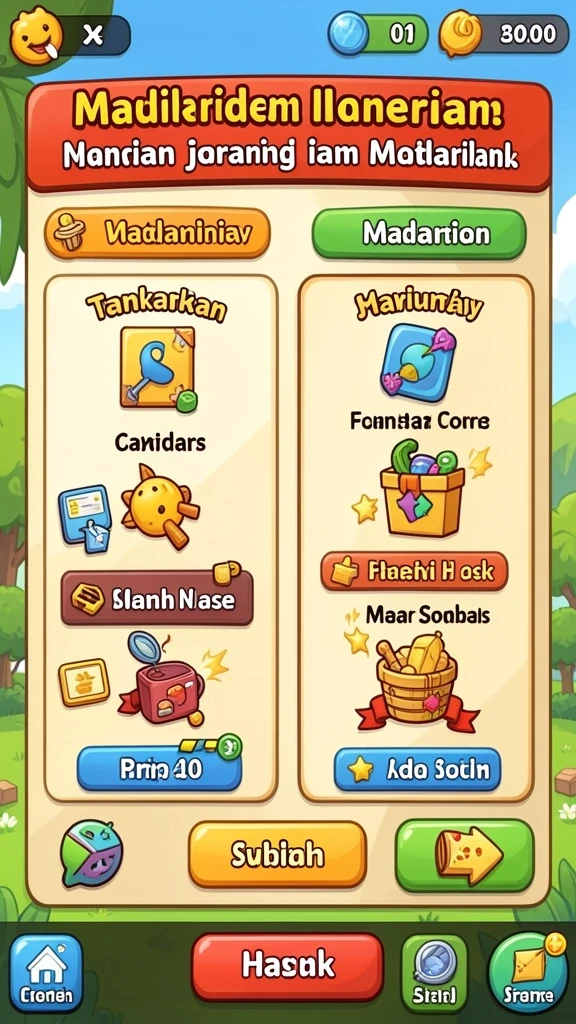Tap the yellow Subiah button
The image size is (576, 1024).
[278, 854]
